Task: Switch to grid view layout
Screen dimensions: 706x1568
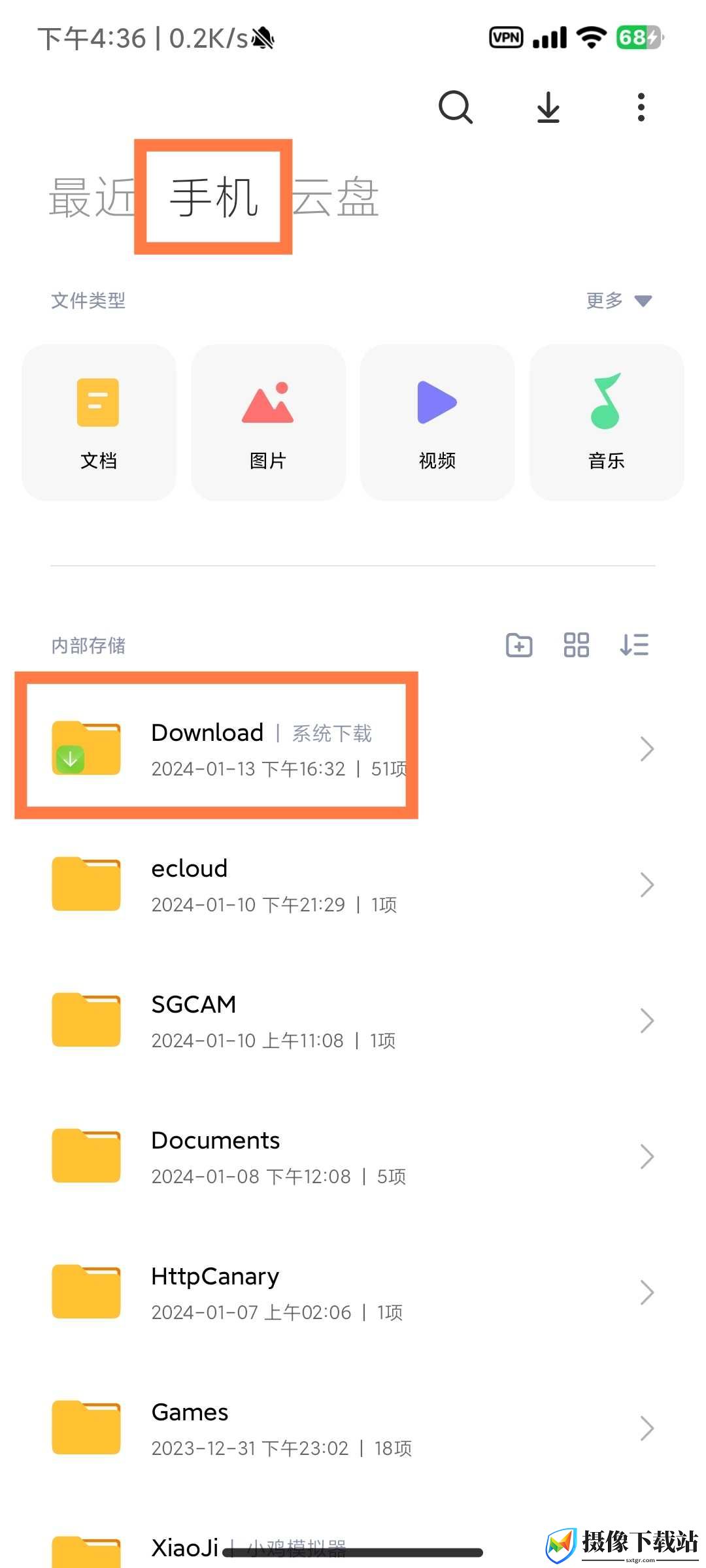Action: click(x=577, y=645)
